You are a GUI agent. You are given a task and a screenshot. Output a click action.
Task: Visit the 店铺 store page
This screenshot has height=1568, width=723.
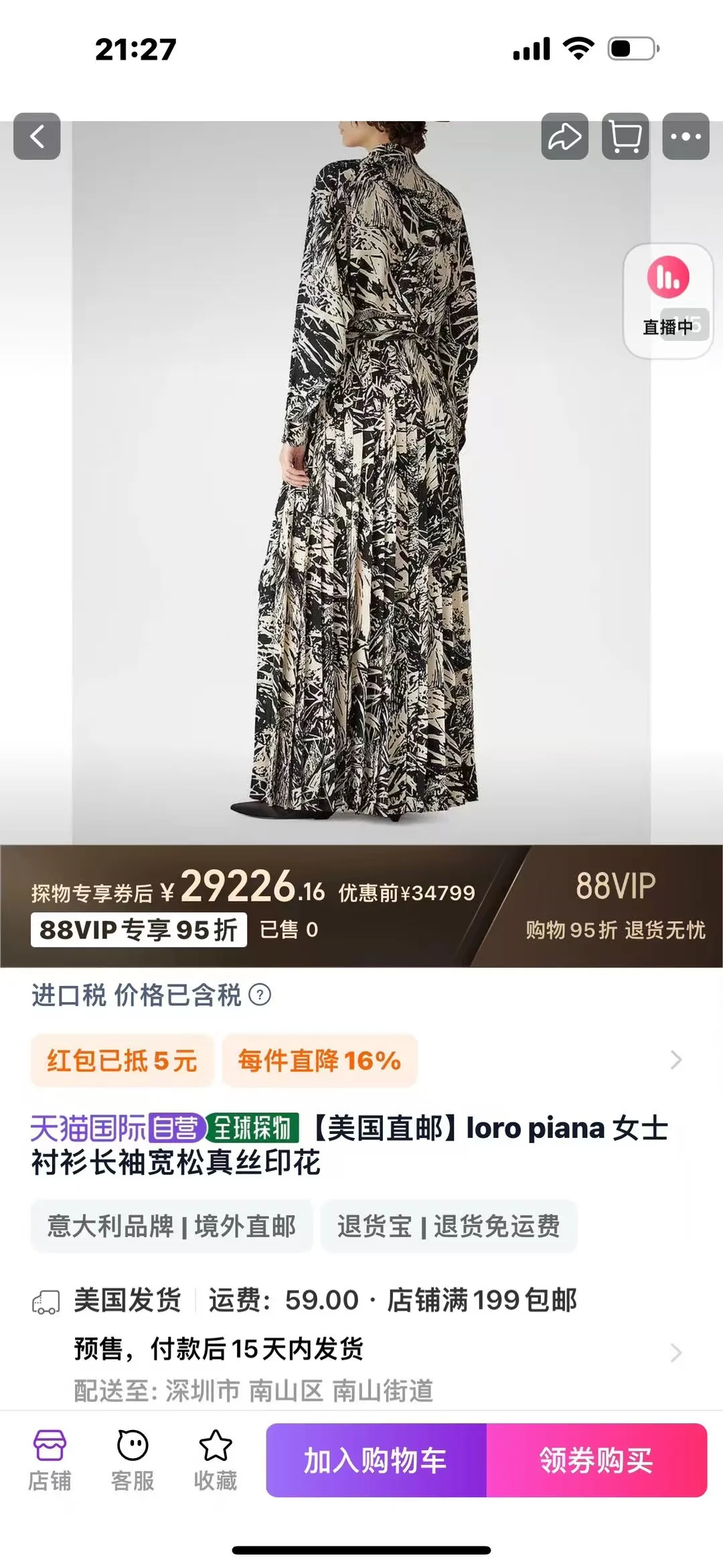pyautogui.click(x=50, y=1459)
